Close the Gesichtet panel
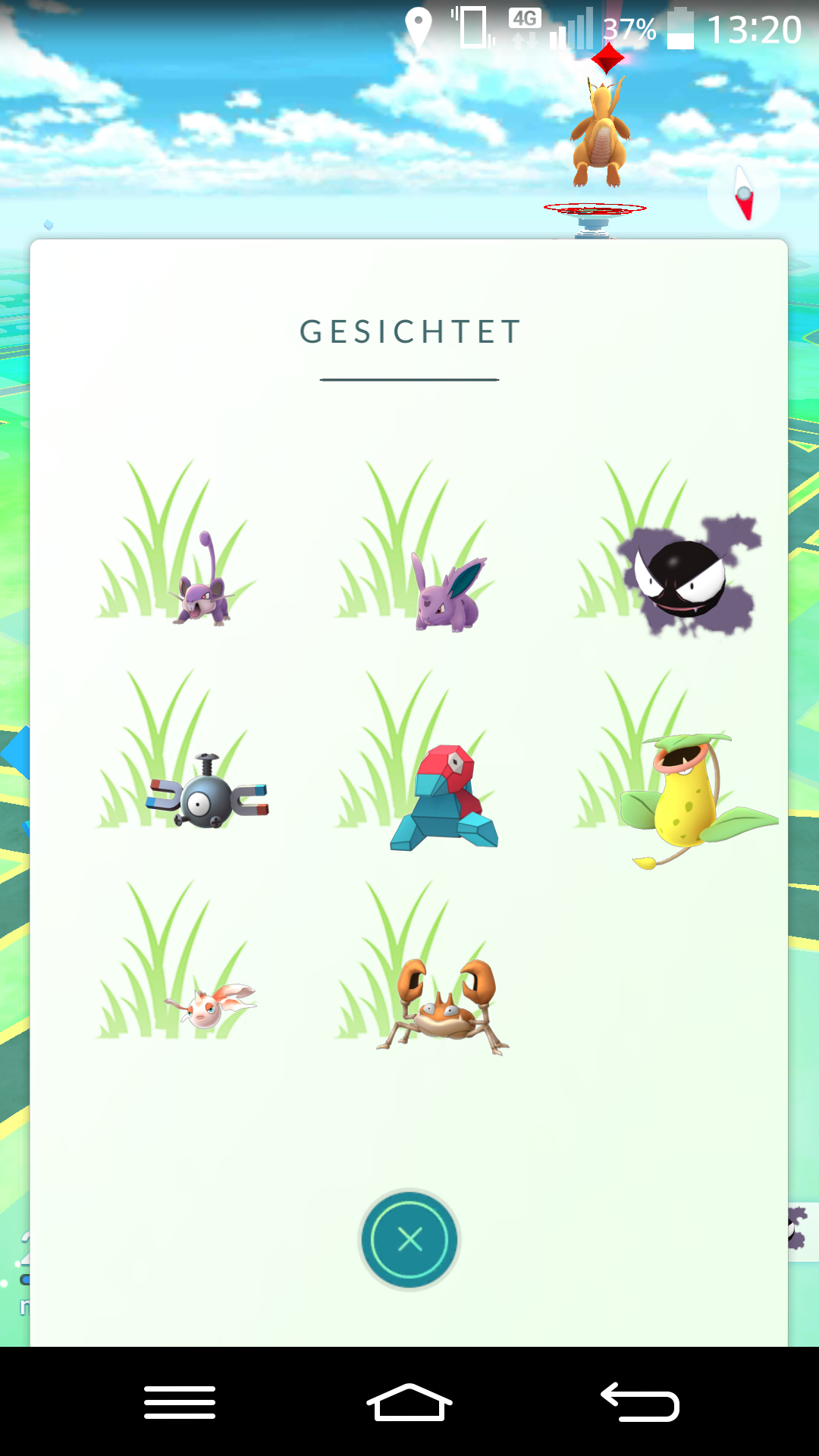This screenshot has width=819, height=1456. (x=409, y=1239)
